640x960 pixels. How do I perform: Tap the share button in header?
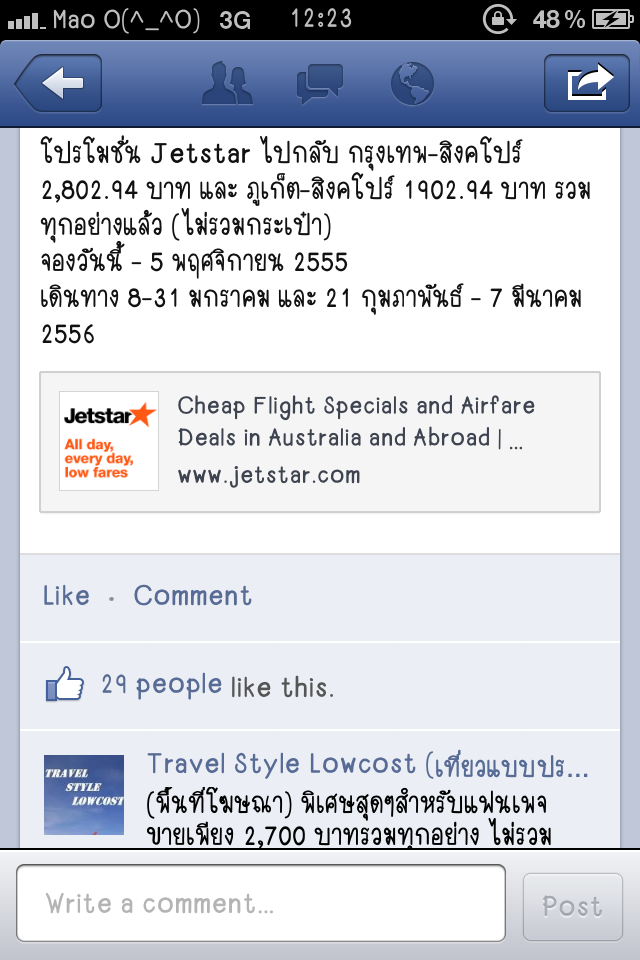point(586,84)
